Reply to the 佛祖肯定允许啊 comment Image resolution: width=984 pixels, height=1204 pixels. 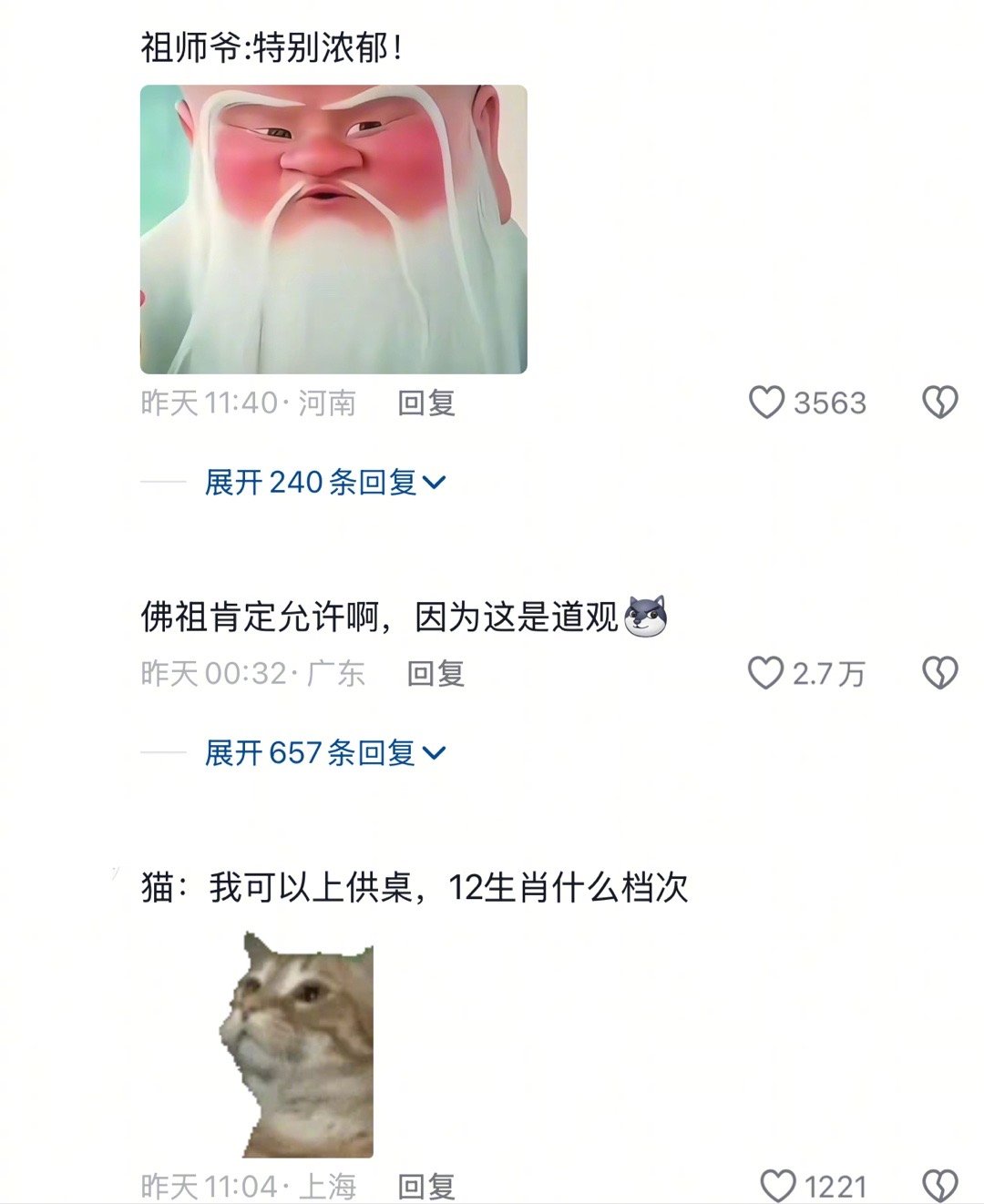[x=436, y=673]
